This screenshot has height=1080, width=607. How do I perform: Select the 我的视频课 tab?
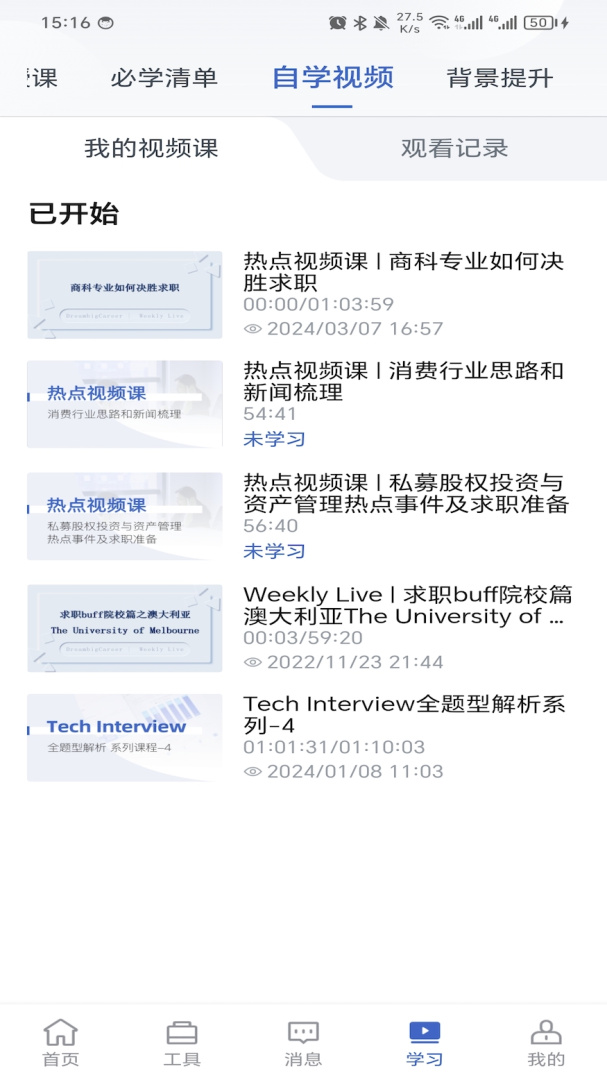151,149
